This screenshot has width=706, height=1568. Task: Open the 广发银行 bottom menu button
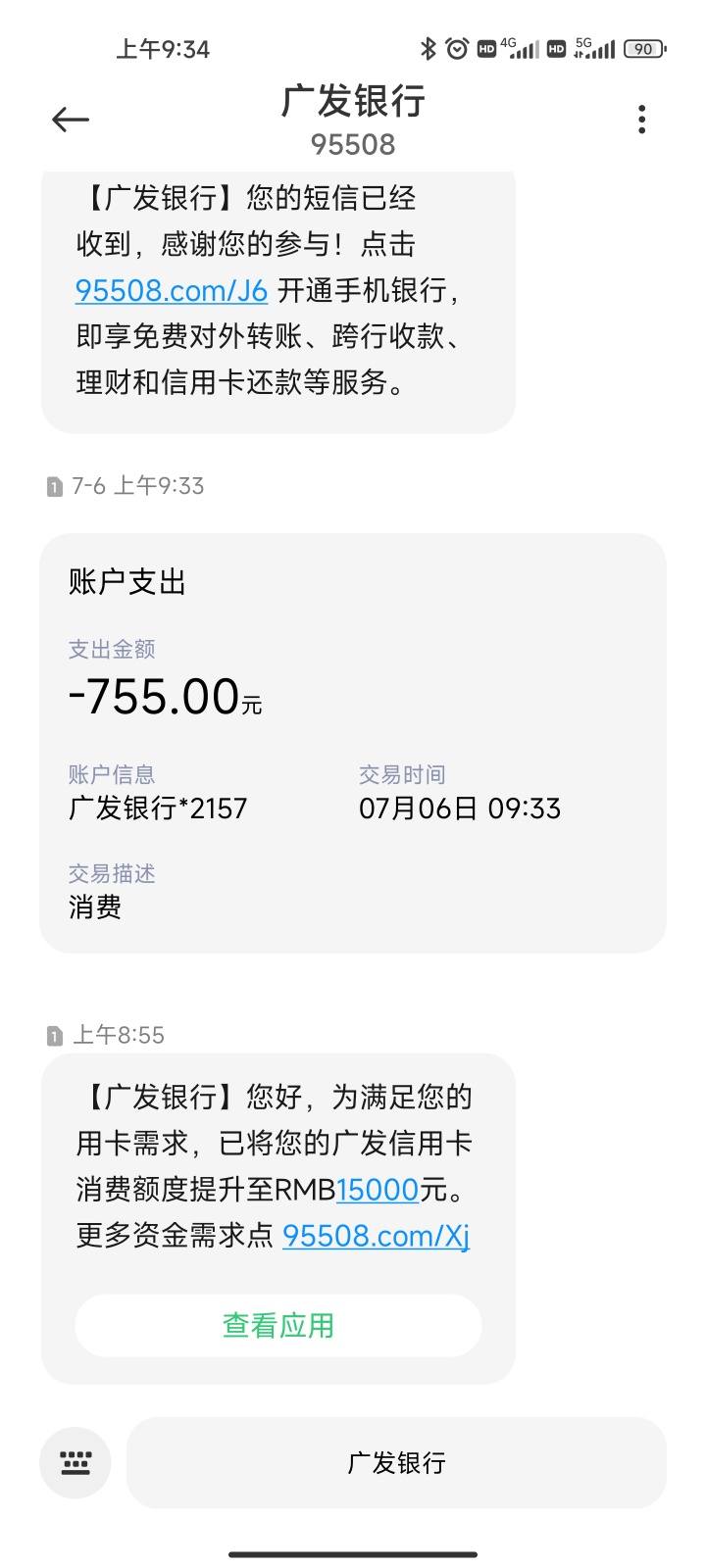coord(396,1463)
